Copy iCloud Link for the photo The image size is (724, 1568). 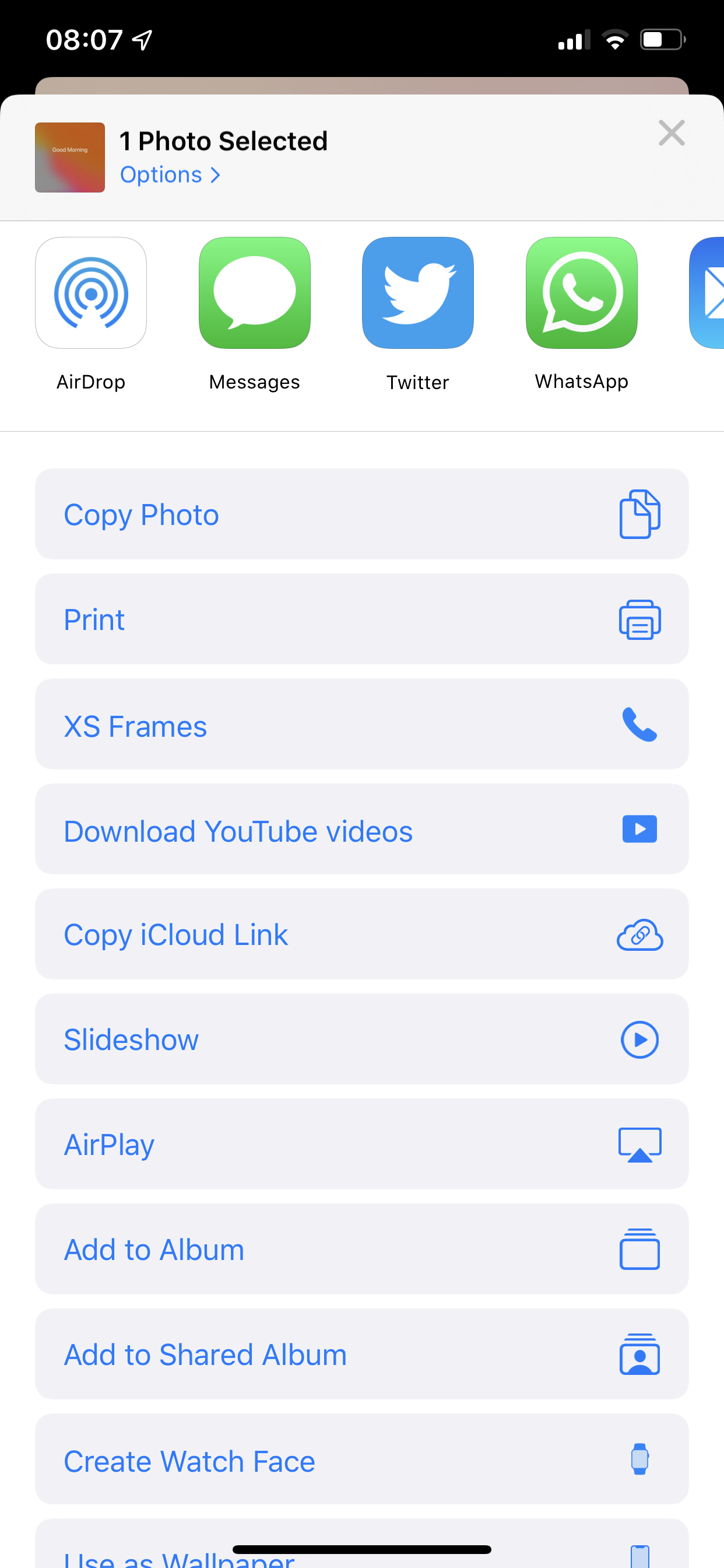361,935
